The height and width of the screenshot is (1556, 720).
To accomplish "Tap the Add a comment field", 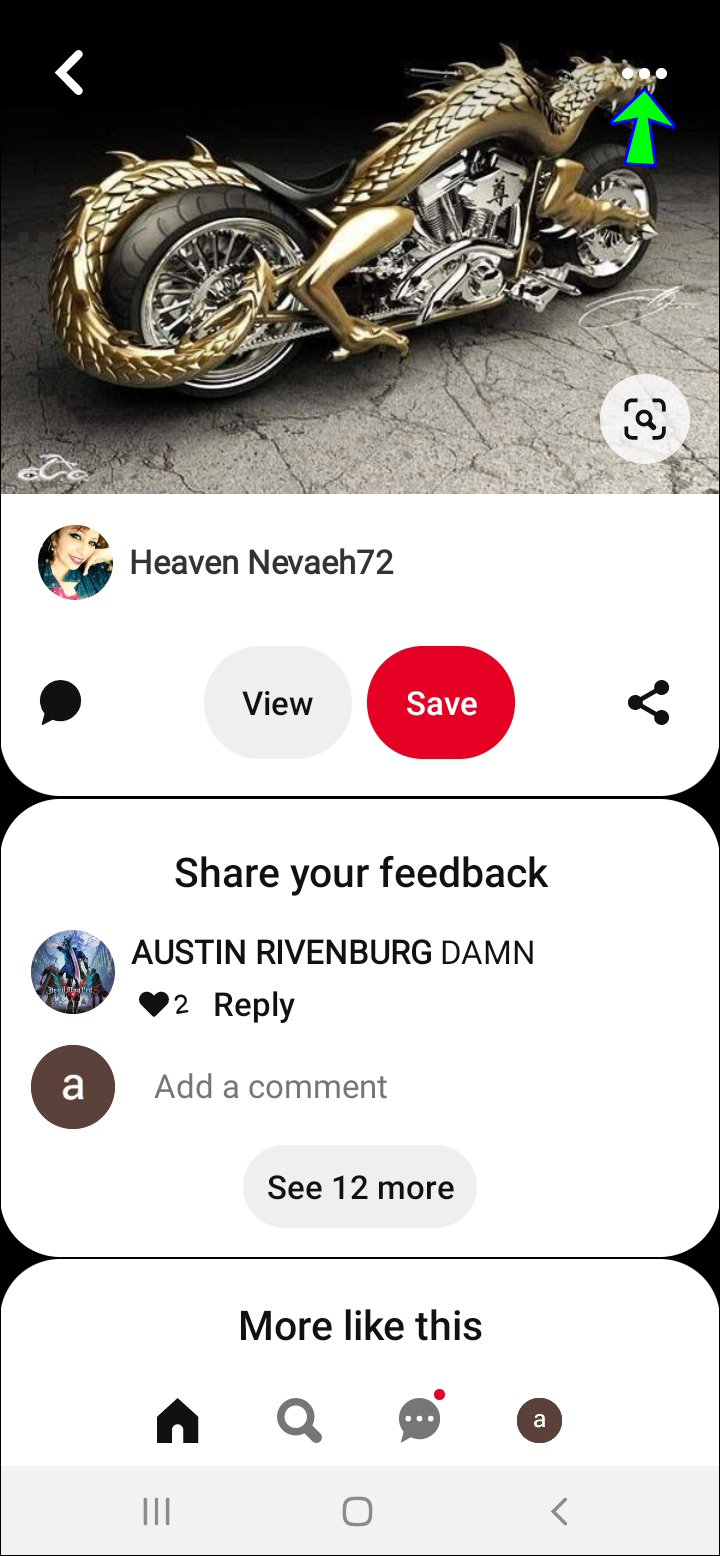I will [270, 1087].
